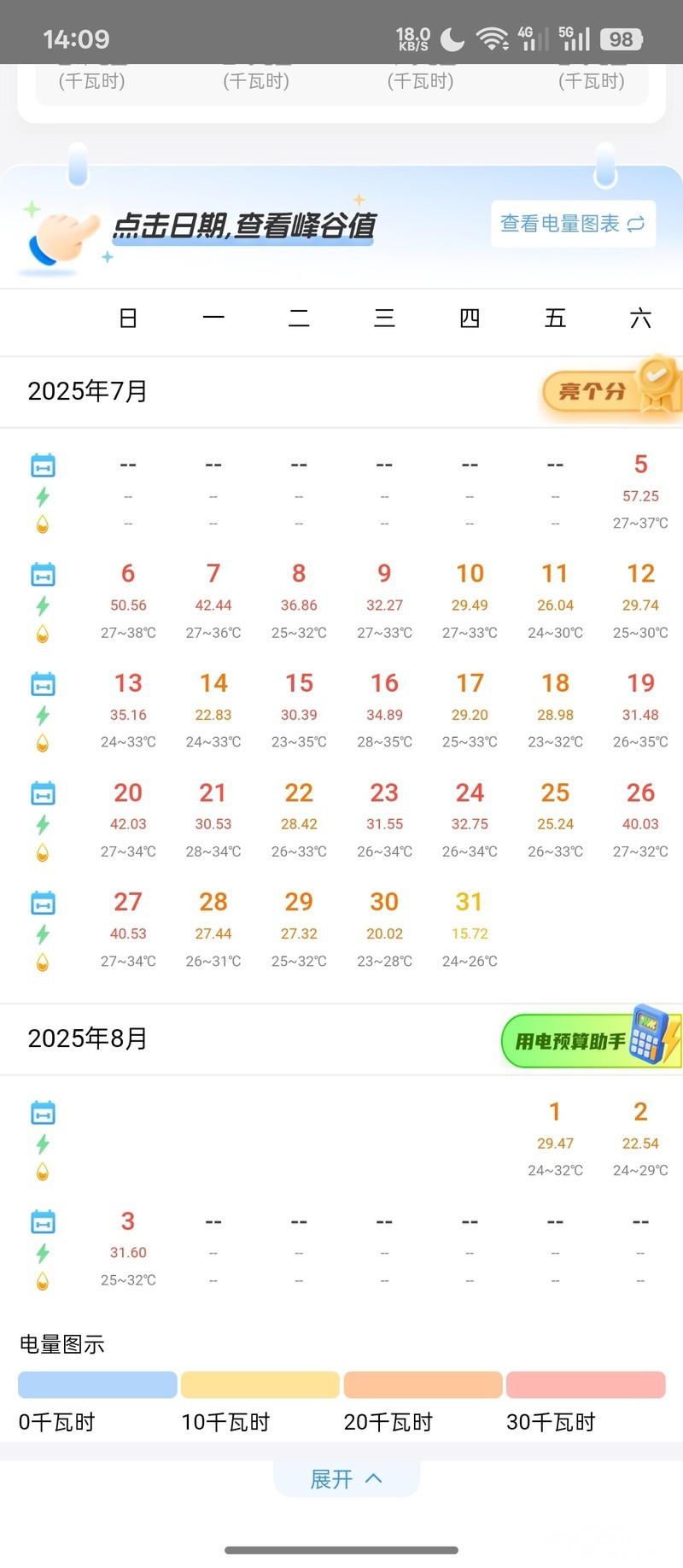Choose August 2 in the calendar
This screenshot has height=1568, width=683.
(x=640, y=1138)
